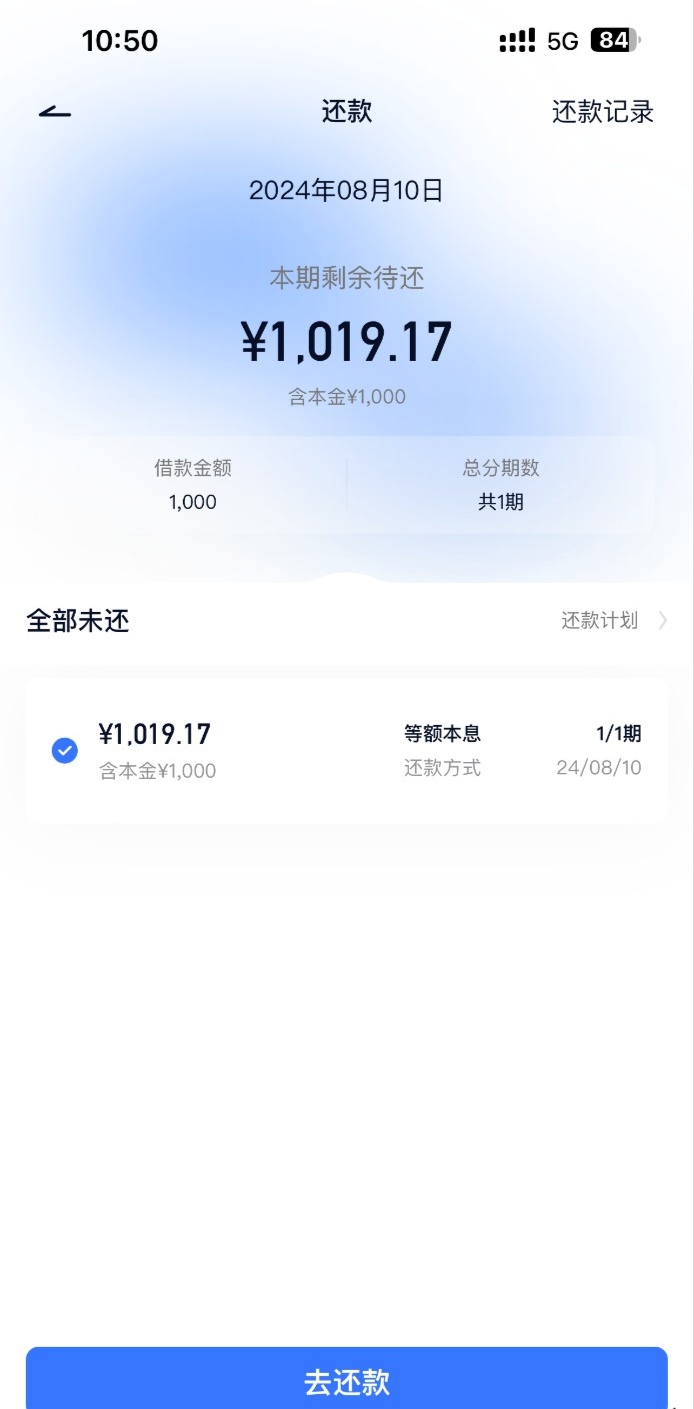Screen dimensions: 694x1409
Task: Uncheck the ¥1,019.17 installment checkbox
Action: coord(65,750)
